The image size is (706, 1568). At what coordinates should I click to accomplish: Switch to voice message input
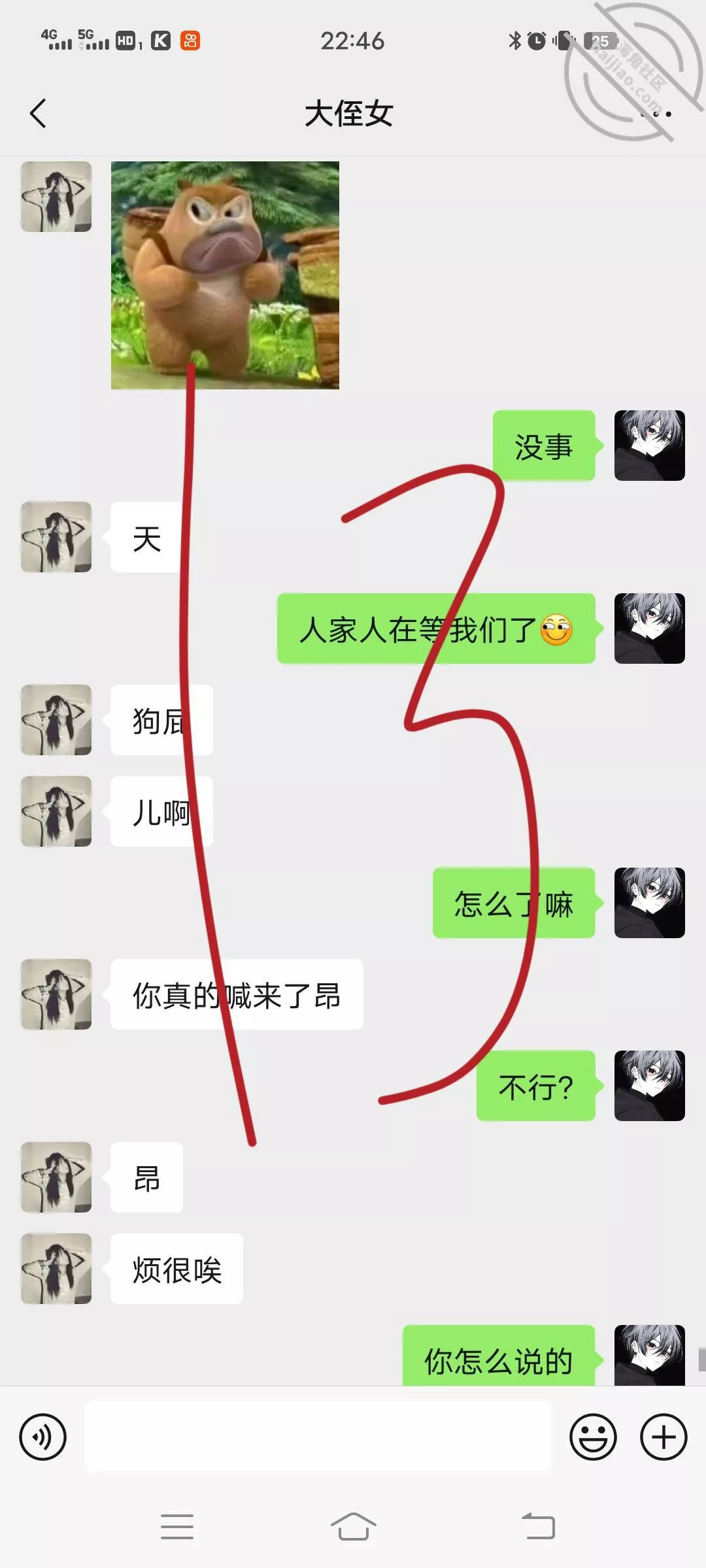pyautogui.click(x=43, y=1437)
